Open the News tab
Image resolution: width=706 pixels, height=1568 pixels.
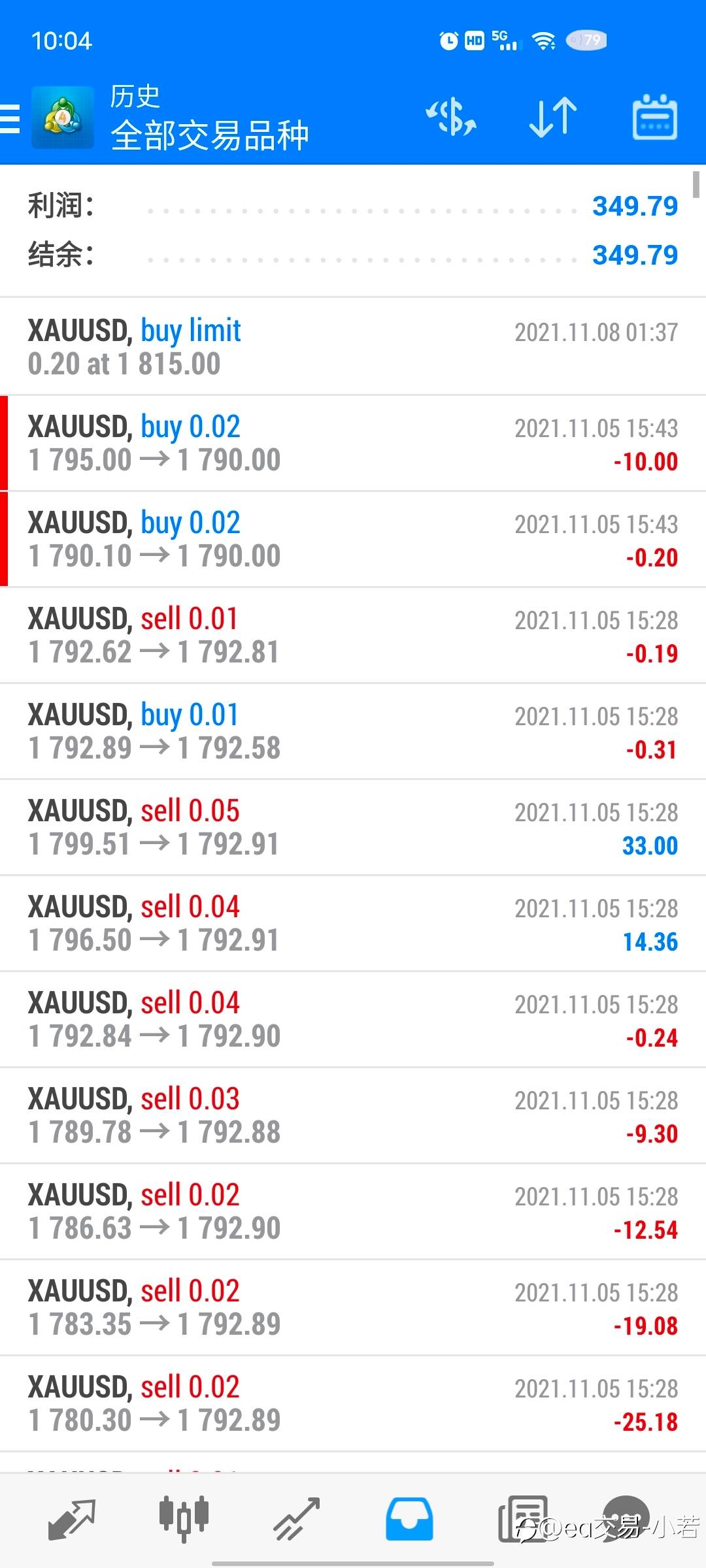522,1520
